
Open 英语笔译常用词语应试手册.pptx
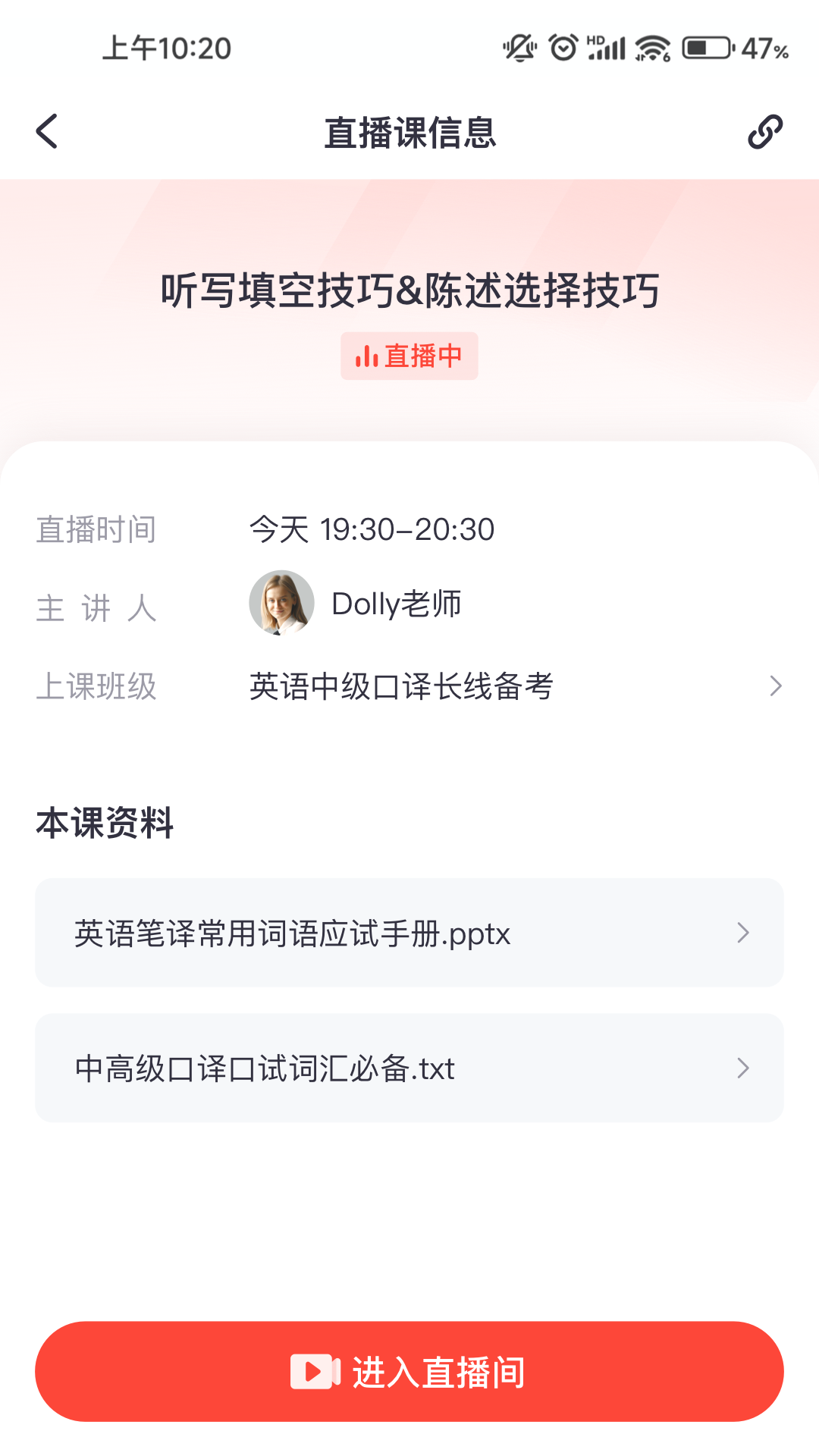[292, 933]
